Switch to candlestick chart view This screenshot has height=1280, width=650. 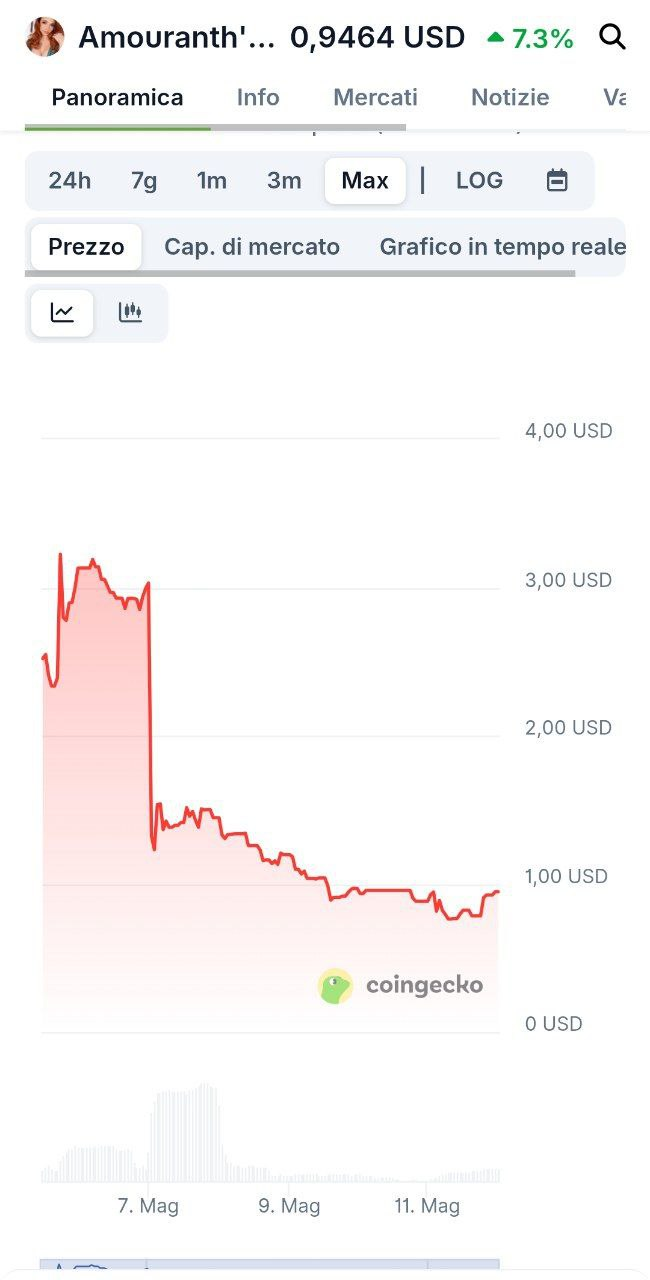click(x=130, y=313)
